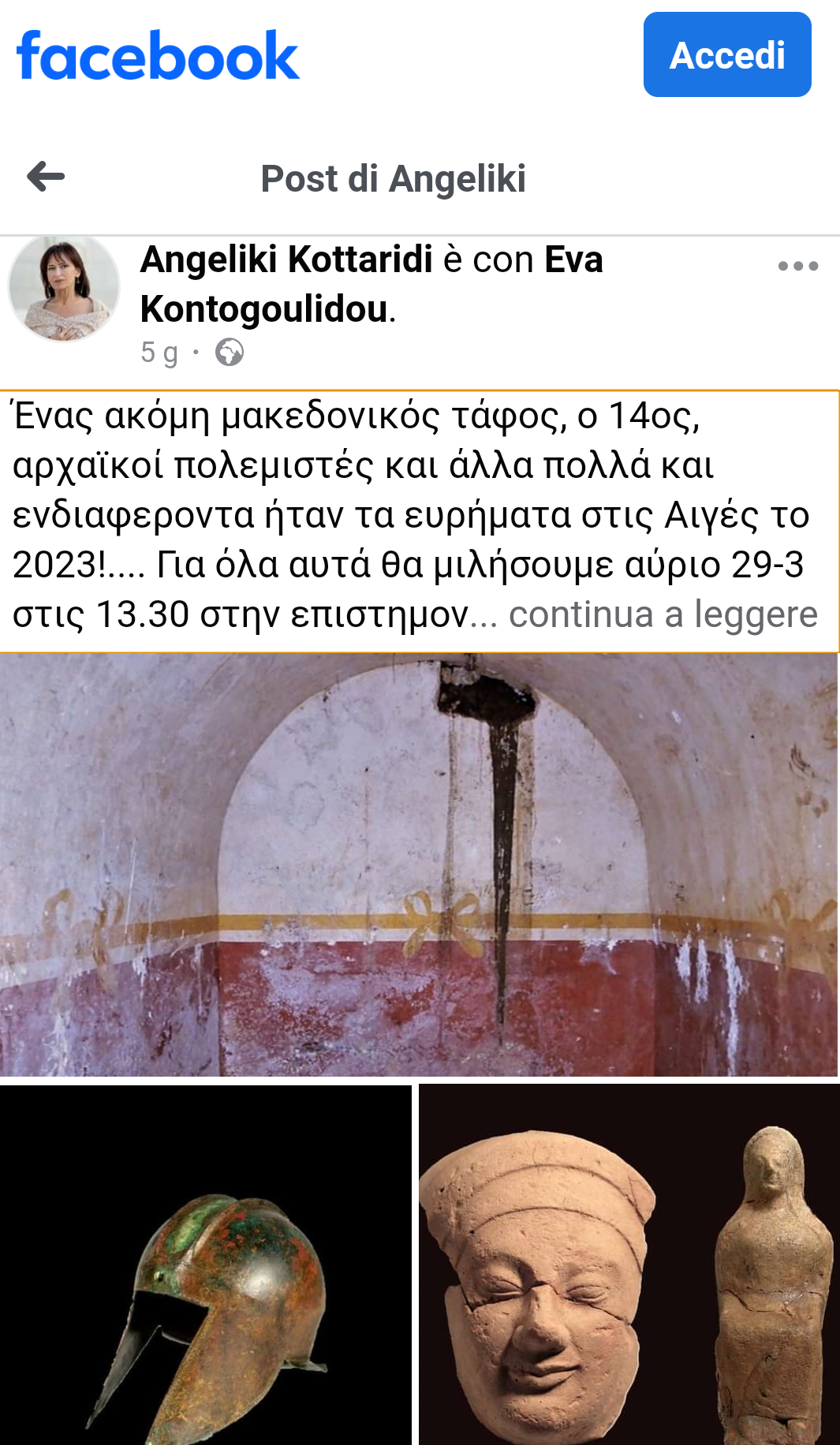Open Angeliki Kottaridi's profile picture
This screenshot has width=840, height=1445.
click(64, 288)
